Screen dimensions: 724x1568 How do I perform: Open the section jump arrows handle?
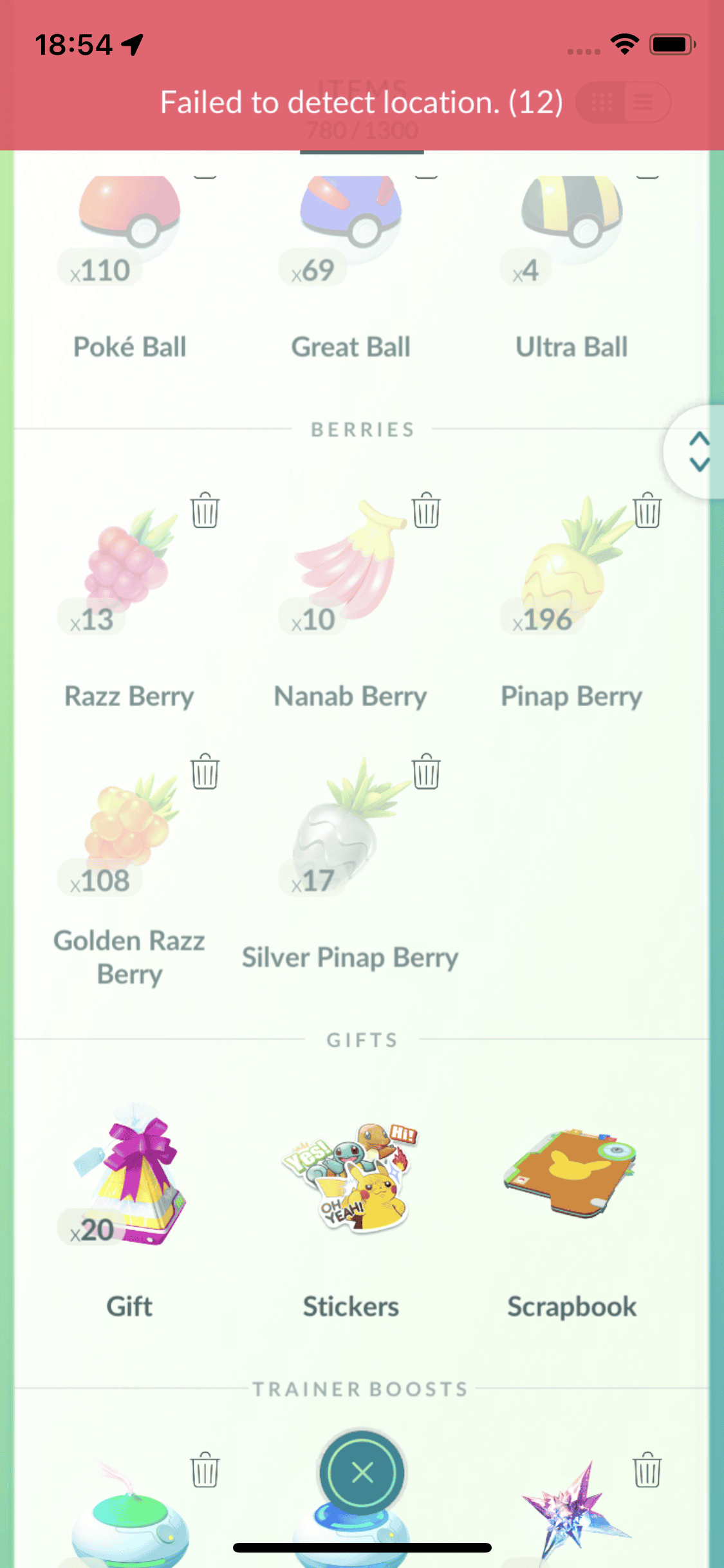click(x=698, y=452)
